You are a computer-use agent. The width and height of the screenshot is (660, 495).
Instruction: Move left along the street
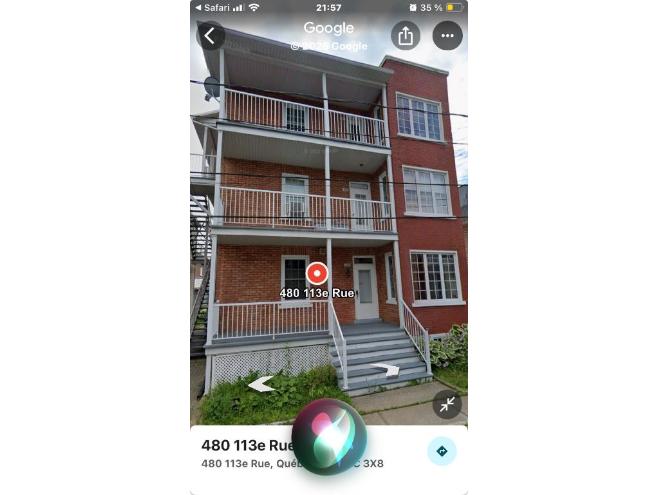click(261, 383)
